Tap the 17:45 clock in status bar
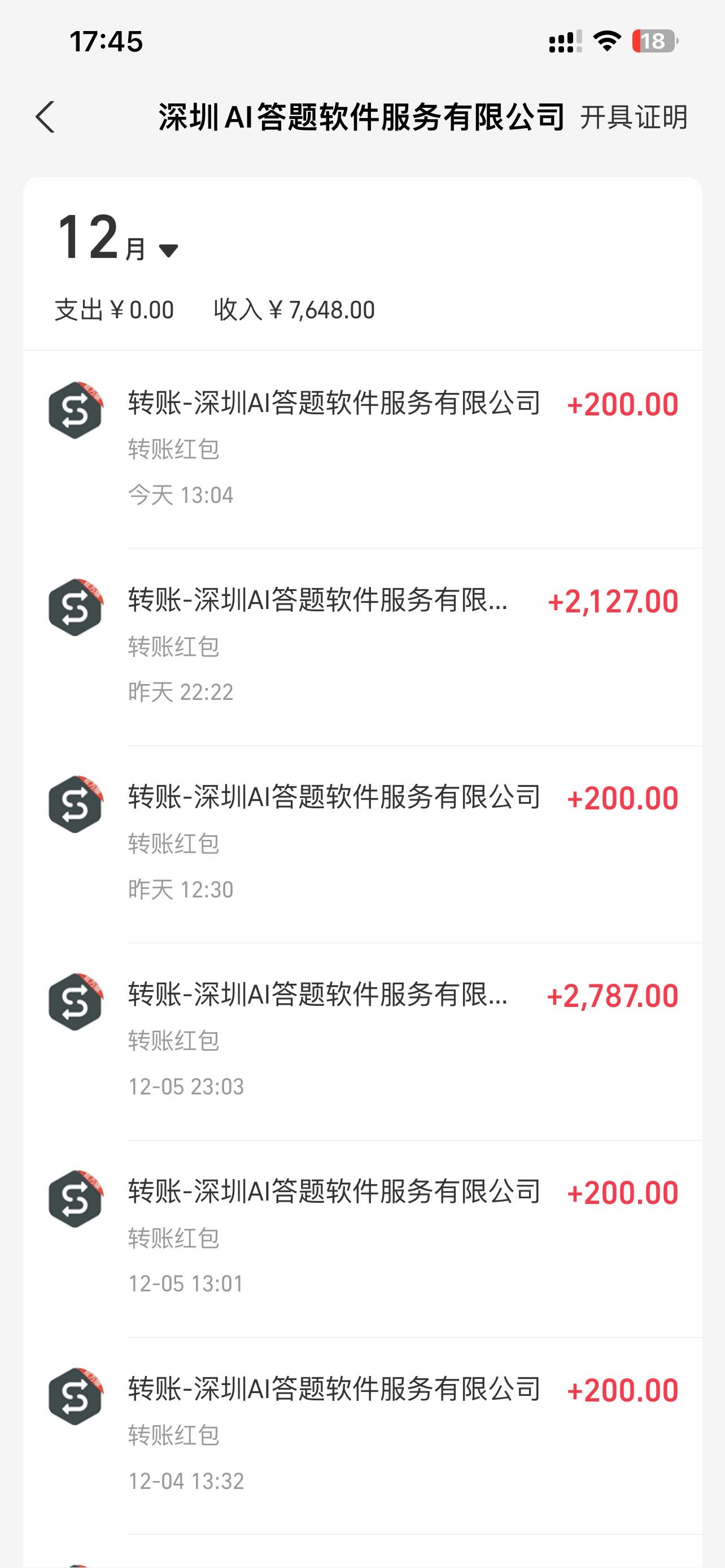Viewport: 725px width, 1568px height. tap(96, 42)
